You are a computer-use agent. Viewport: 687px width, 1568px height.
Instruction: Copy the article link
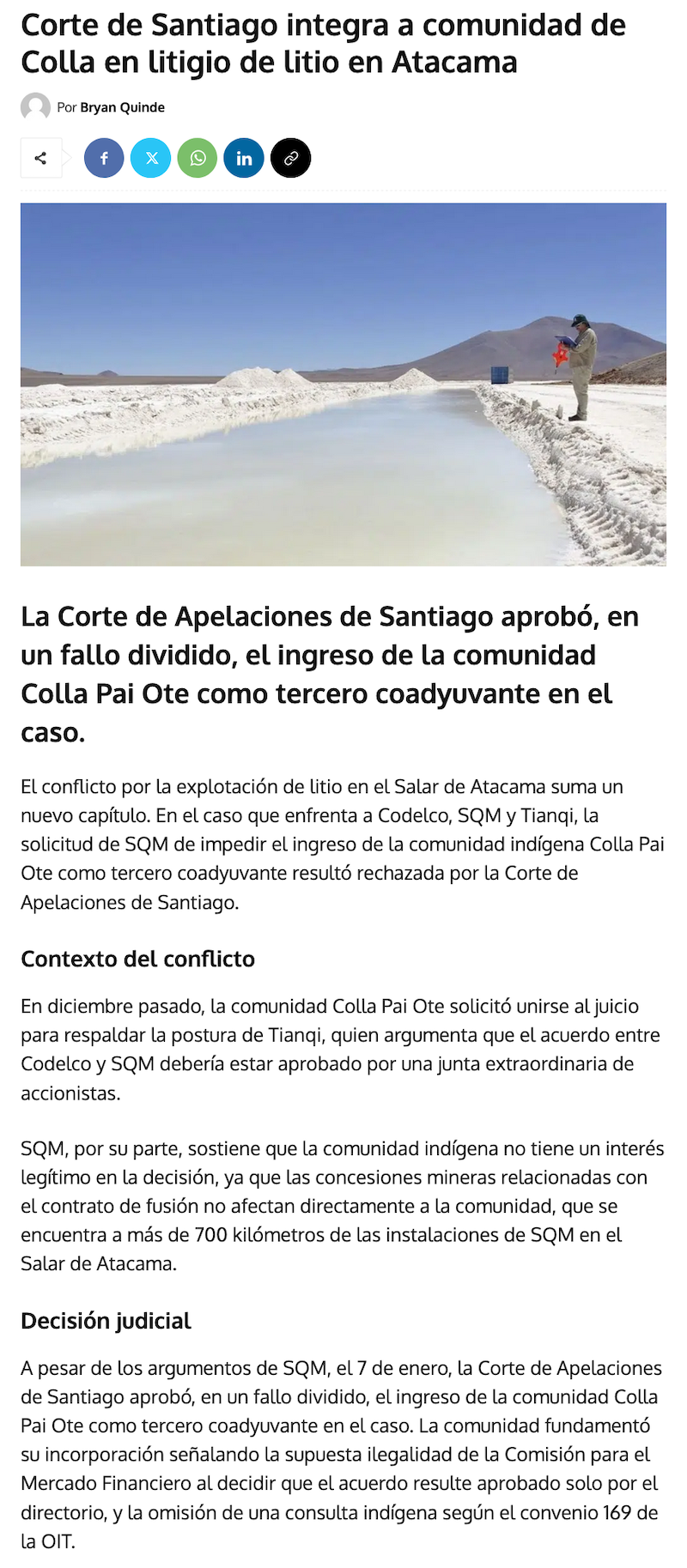(290, 158)
